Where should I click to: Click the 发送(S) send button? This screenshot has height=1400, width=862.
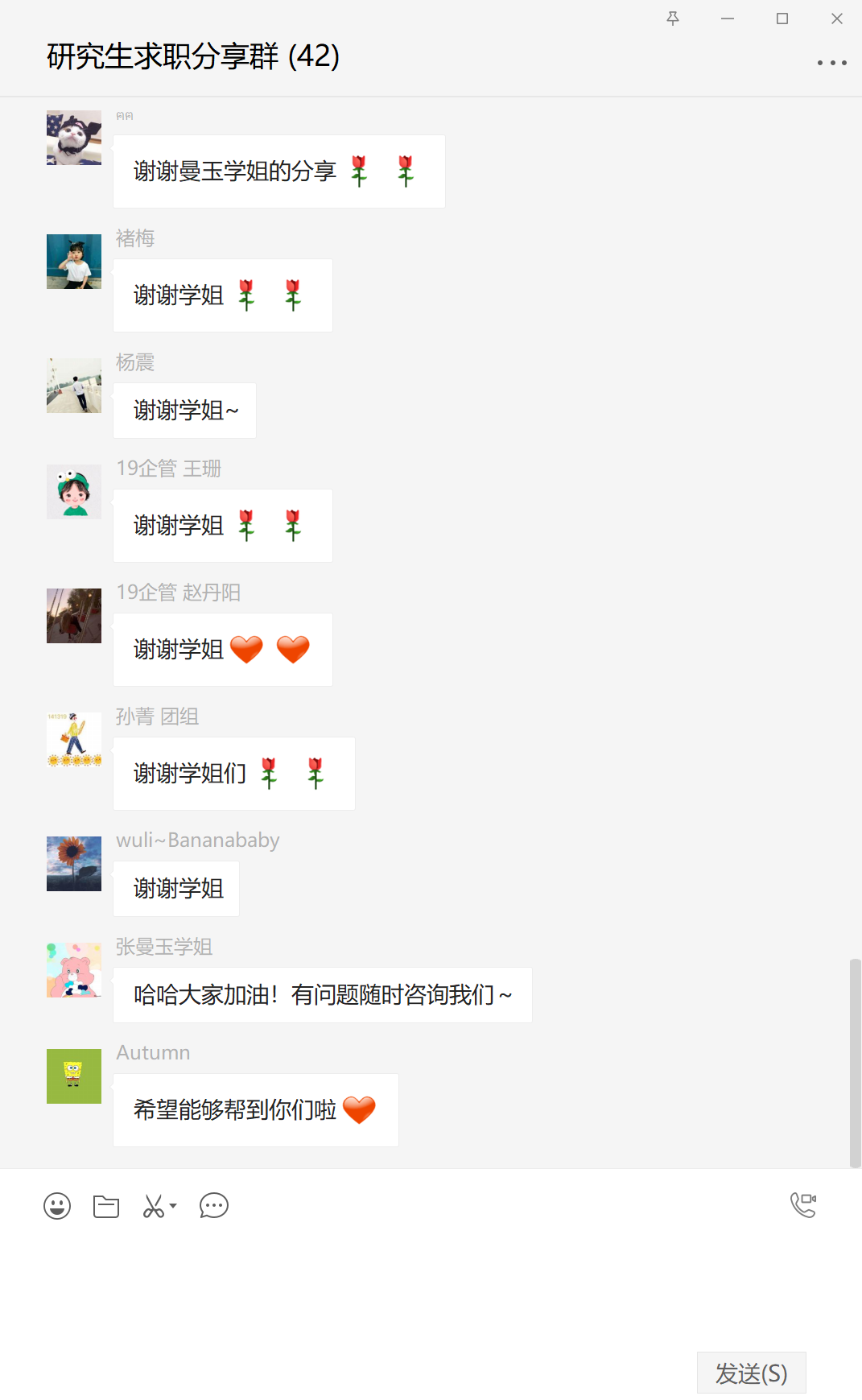point(751,1373)
